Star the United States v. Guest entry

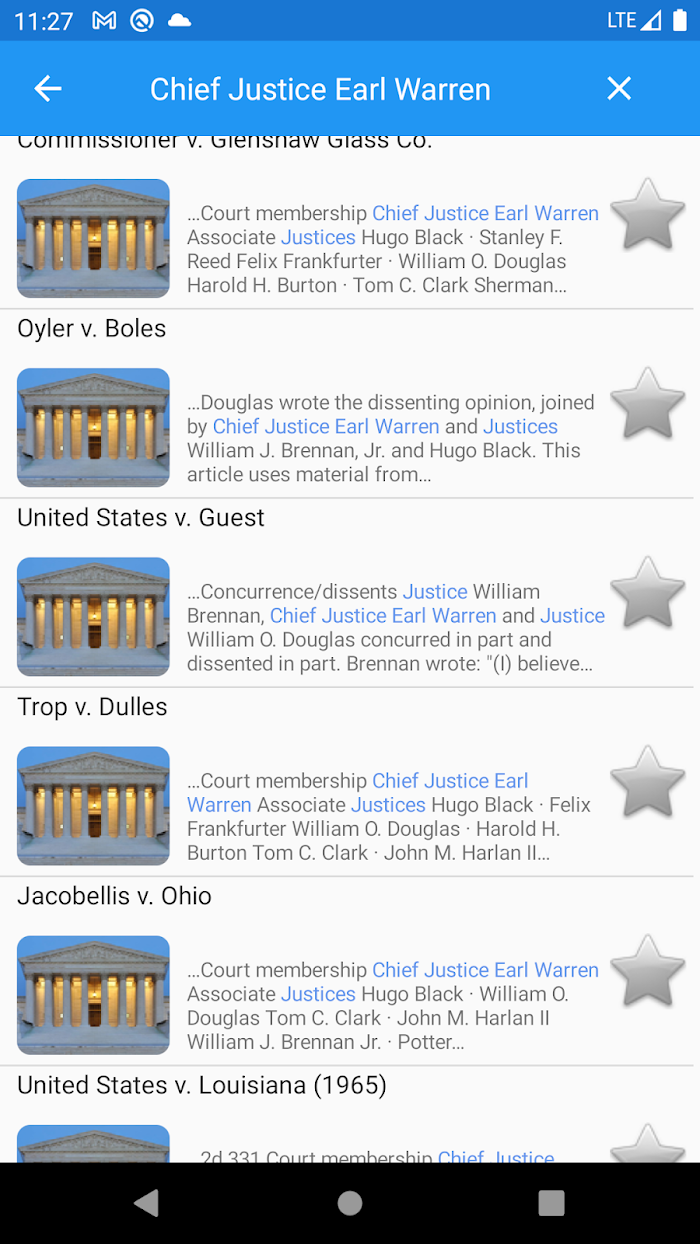(x=647, y=592)
